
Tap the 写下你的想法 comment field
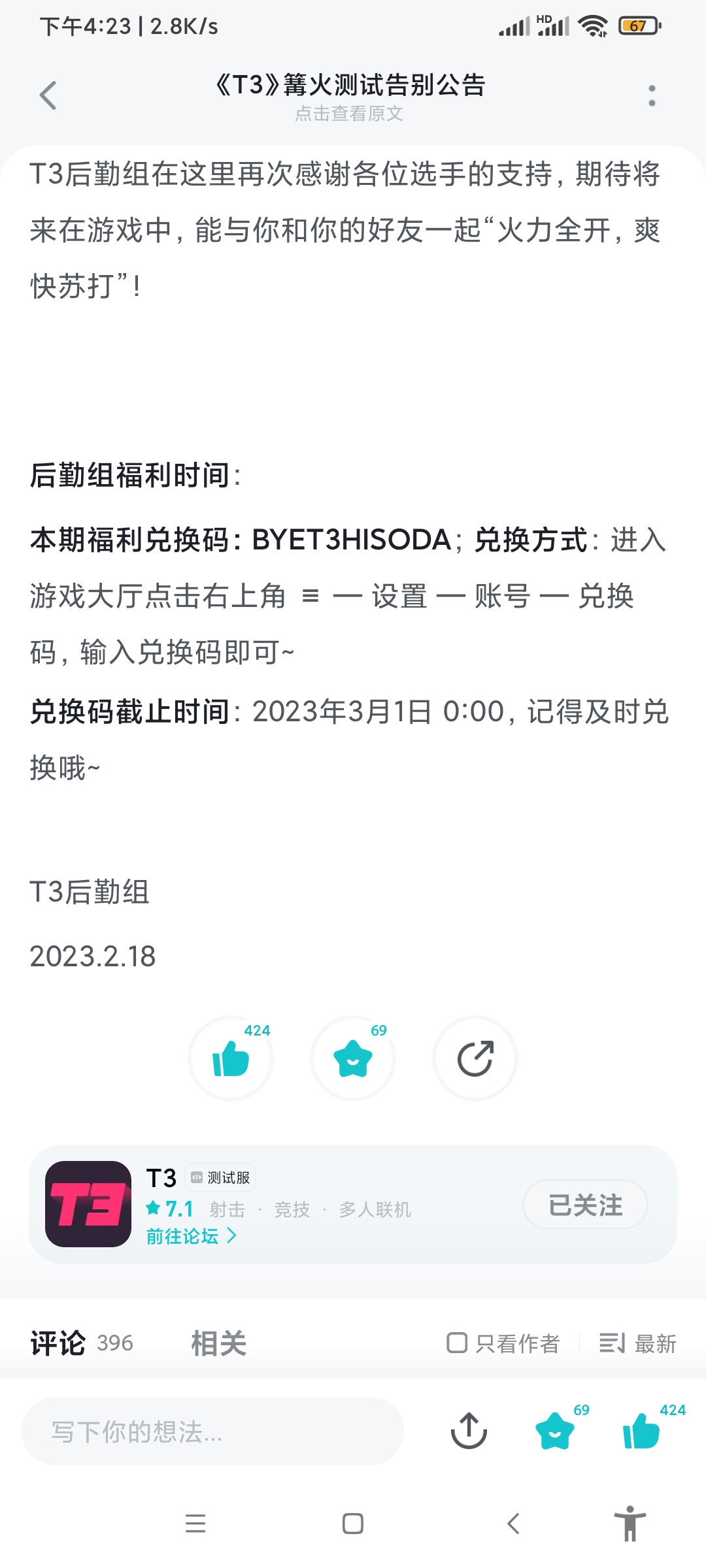point(212,1431)
